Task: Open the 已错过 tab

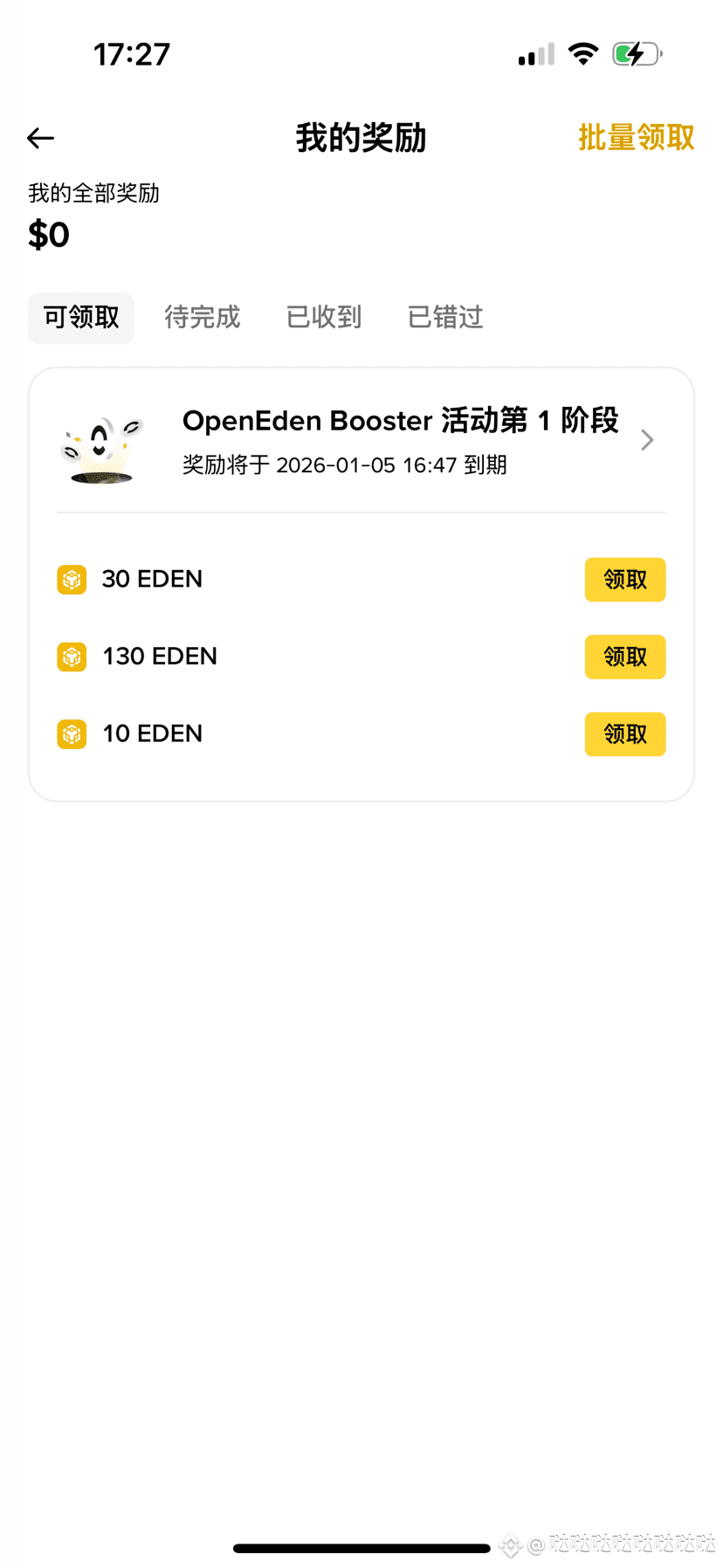Action: point(445,318)
